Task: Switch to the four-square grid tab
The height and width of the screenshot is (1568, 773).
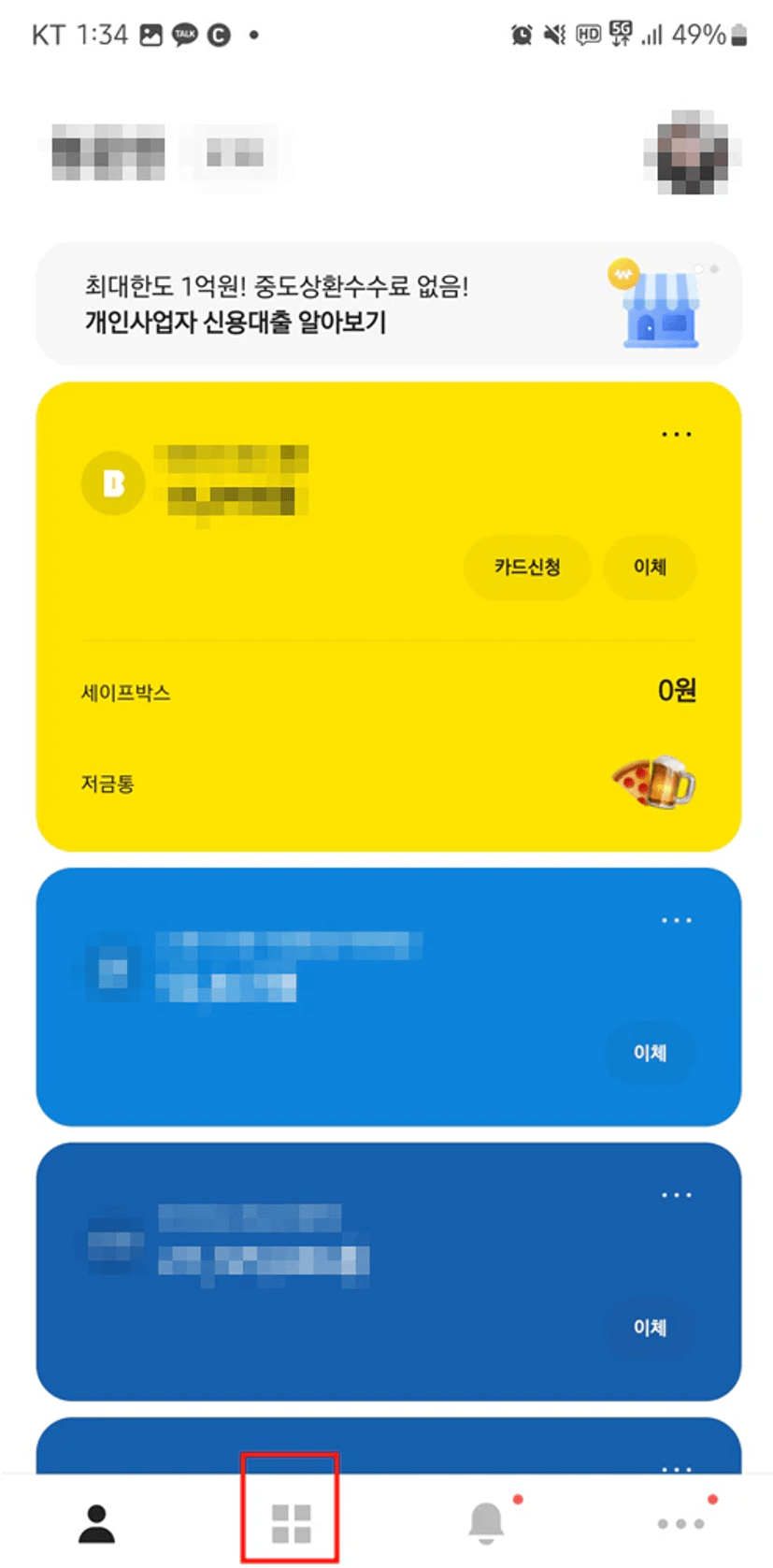Action: [291, 1523]
